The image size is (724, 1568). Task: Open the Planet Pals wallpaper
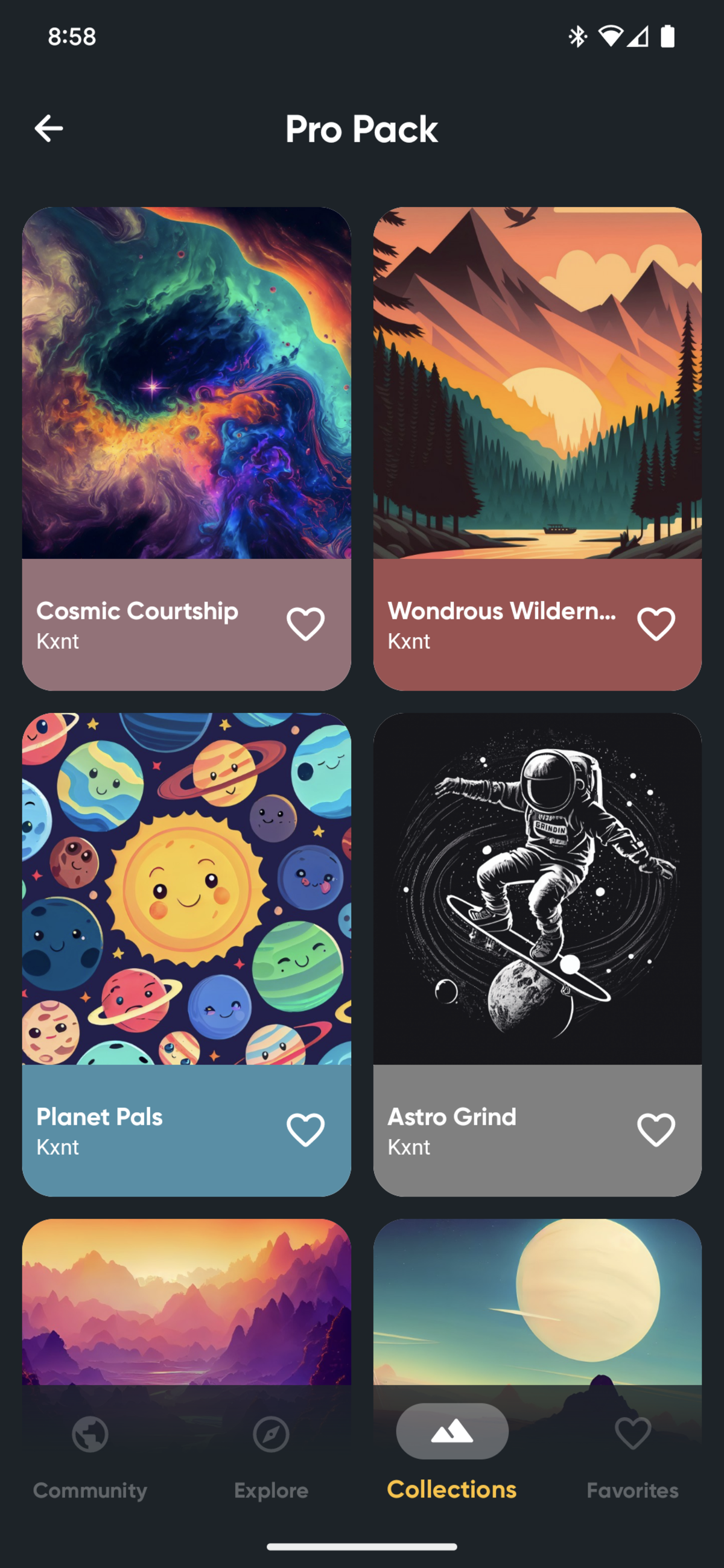186,889
